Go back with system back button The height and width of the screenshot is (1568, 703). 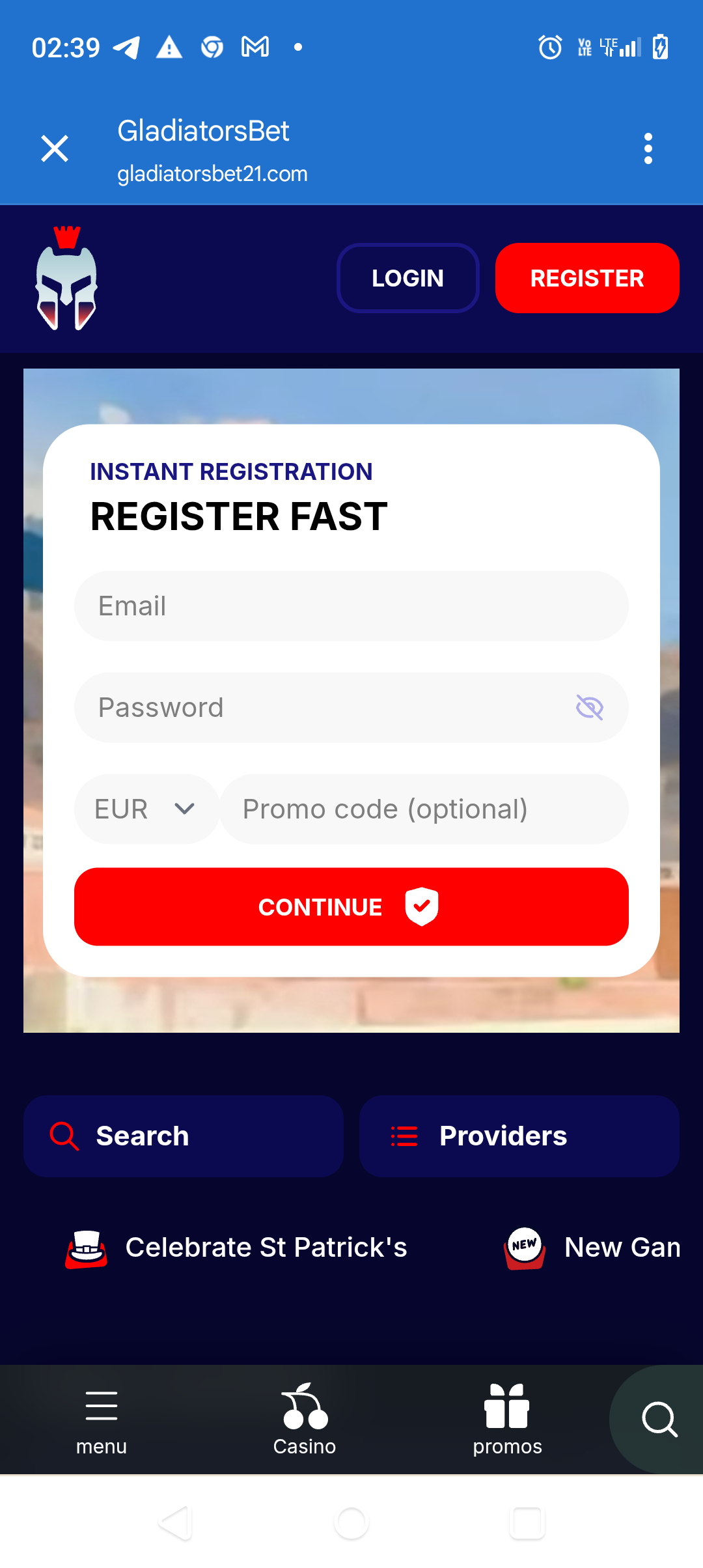175,1523
